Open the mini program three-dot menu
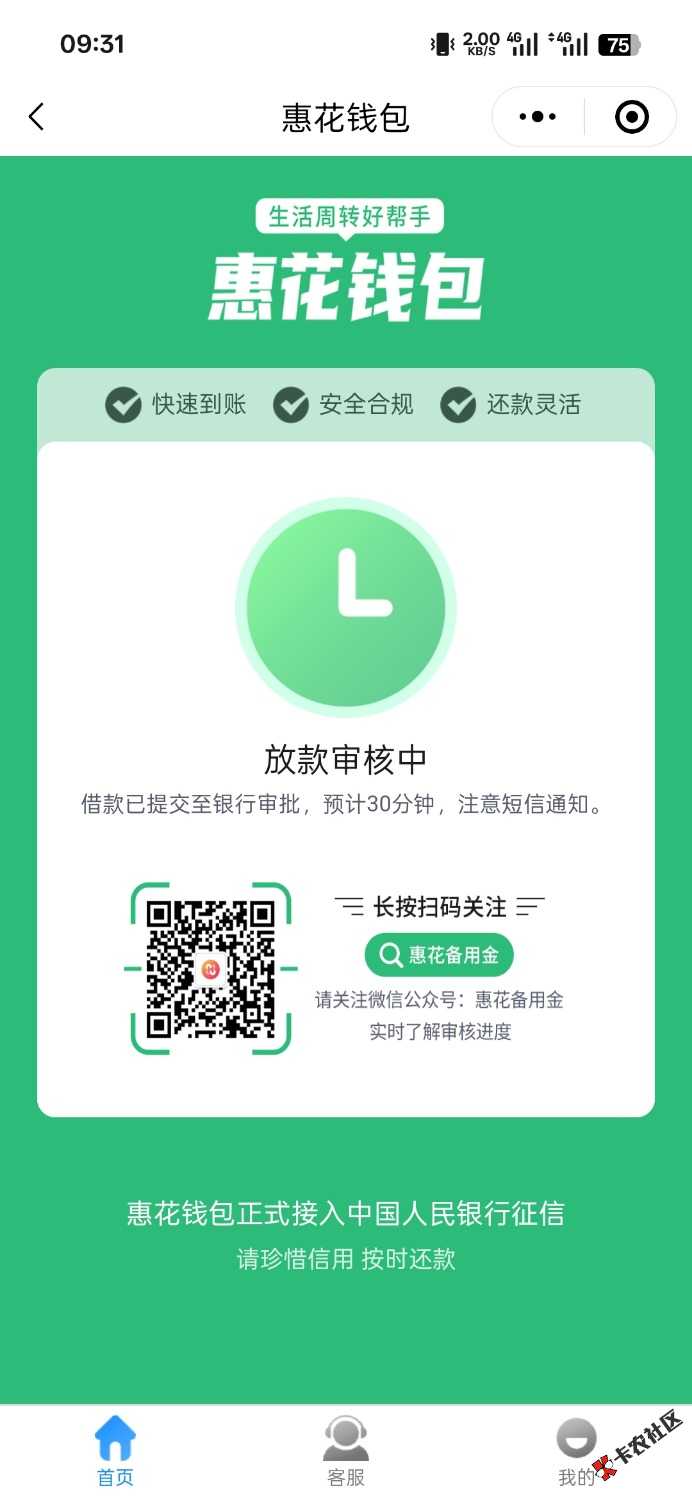The image size is (692, 1500). (538, 117)
